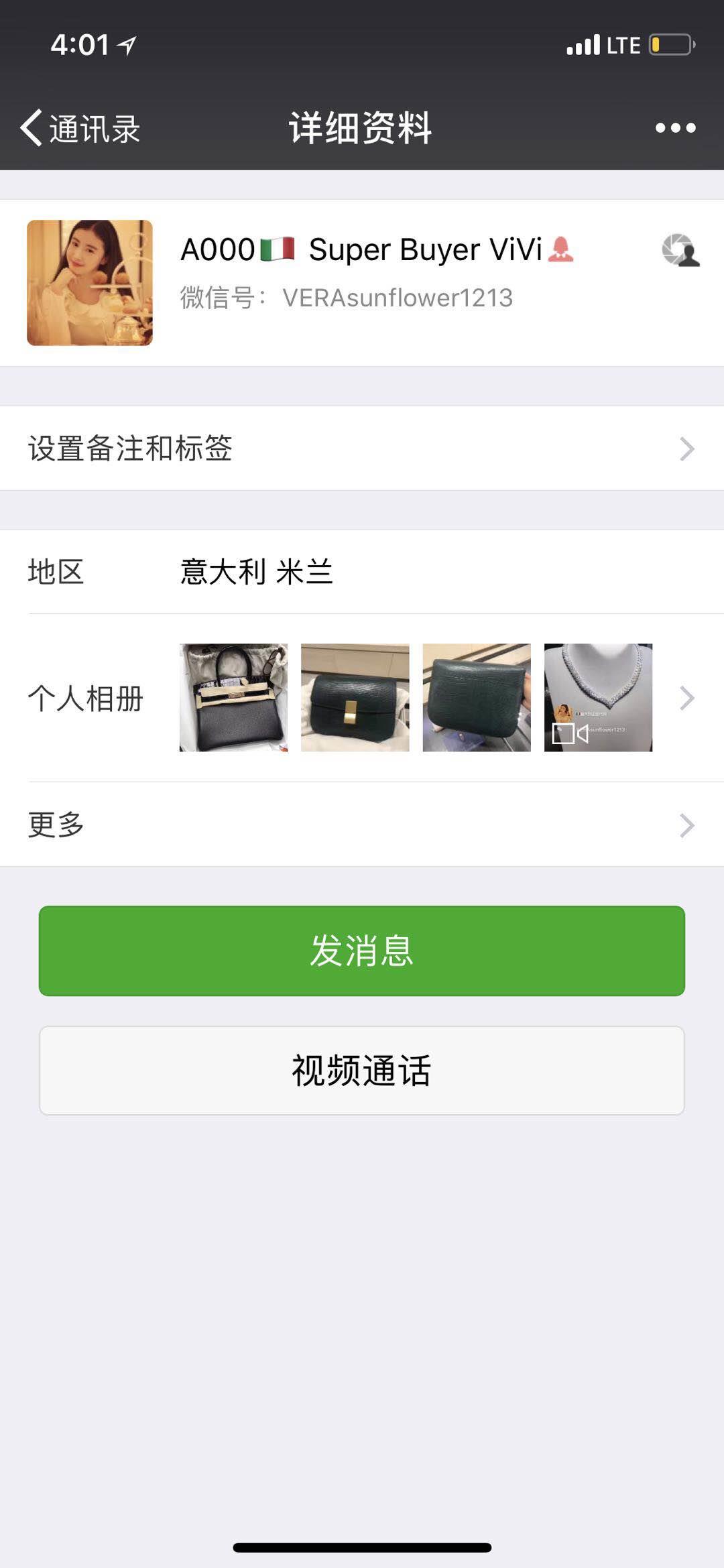The width and height of the screenshot is (724, 1568).
Task: Go back to 通讯录 contacts list
Action: pos(80,127)
